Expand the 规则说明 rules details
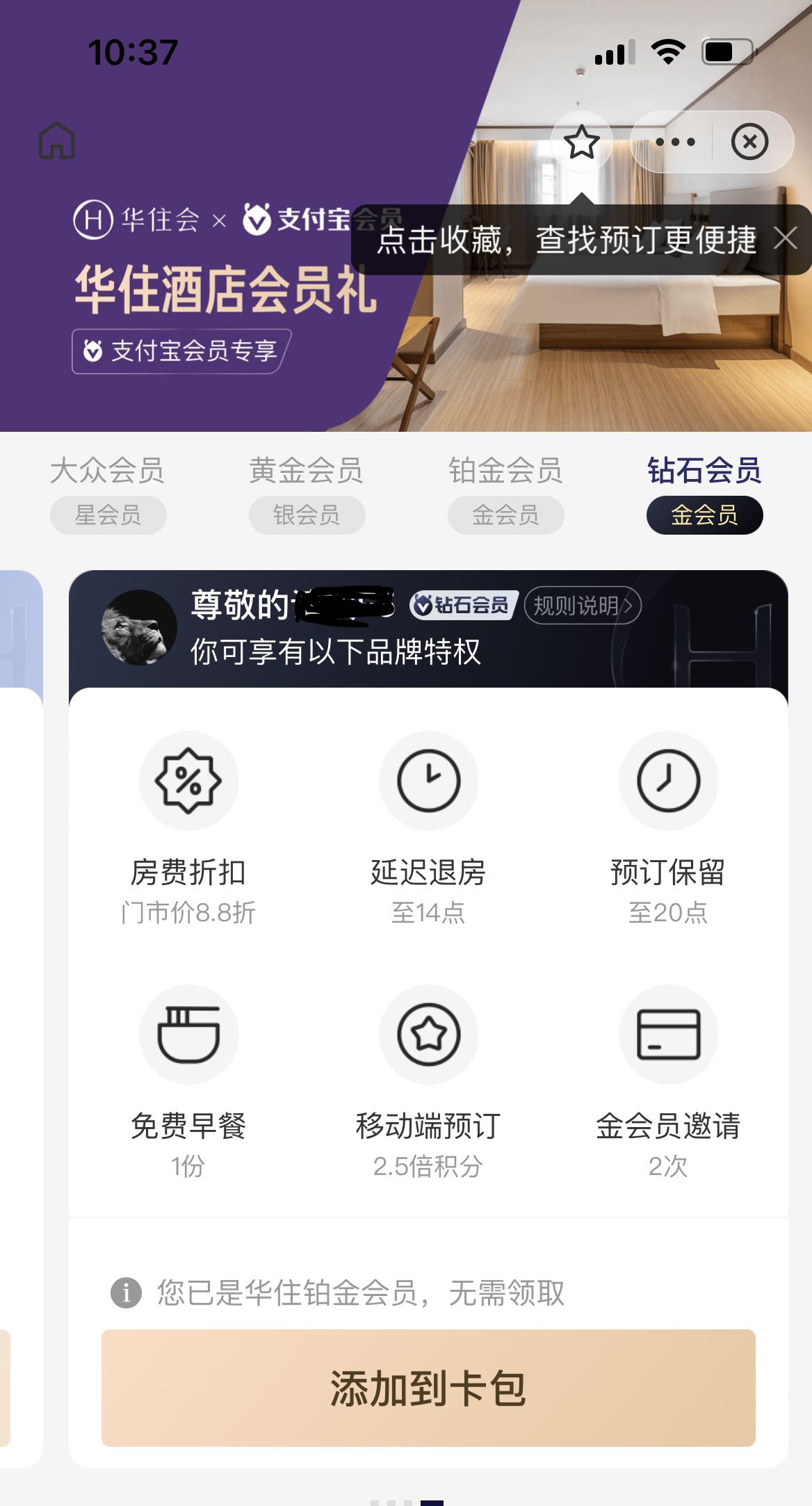Image resolution: width=812 pixels, height=1506 pixels. click(584, 605)
